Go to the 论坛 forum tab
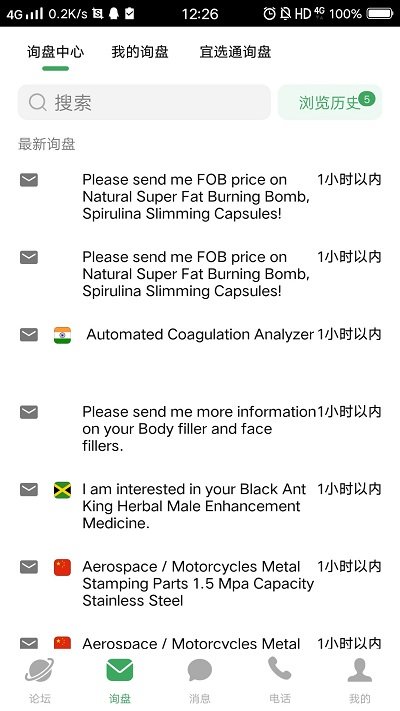The height and width of the screenshot is (711, 400). tap(40, 681)
